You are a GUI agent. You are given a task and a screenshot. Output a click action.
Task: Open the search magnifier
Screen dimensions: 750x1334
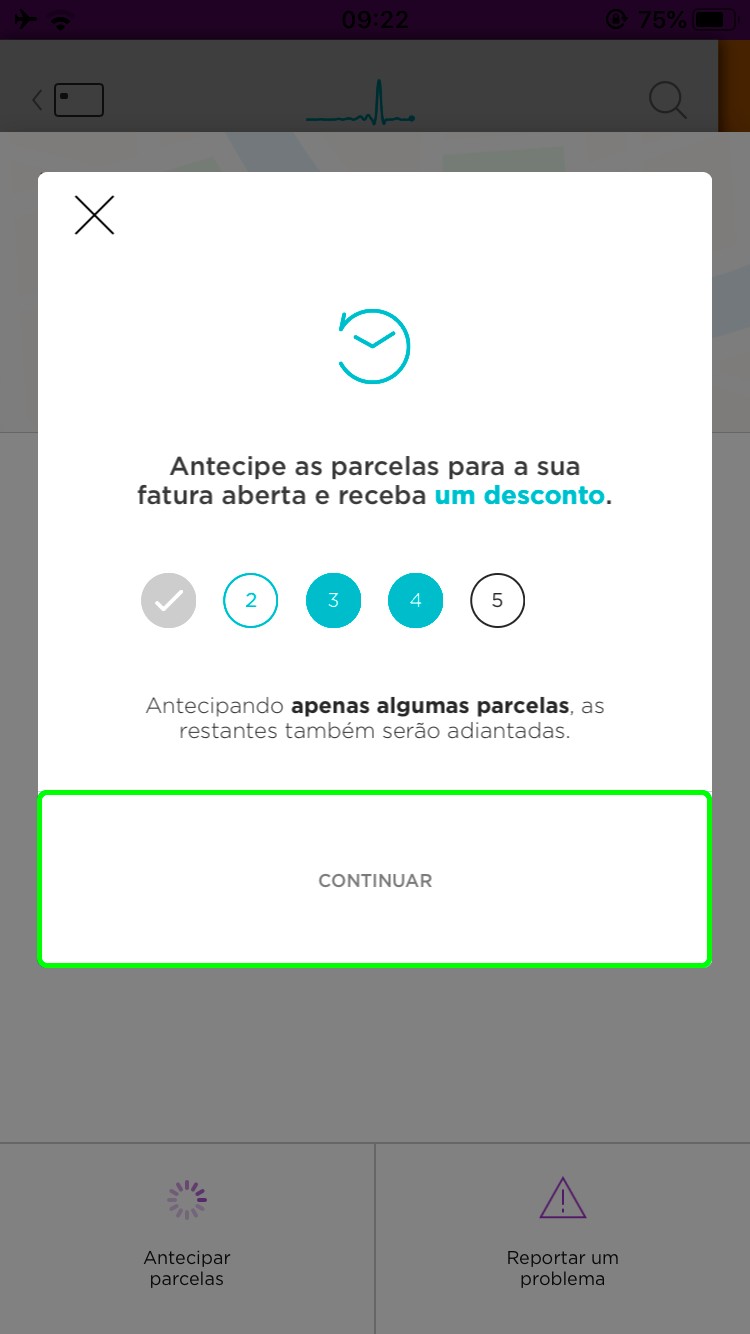(667, 100)
